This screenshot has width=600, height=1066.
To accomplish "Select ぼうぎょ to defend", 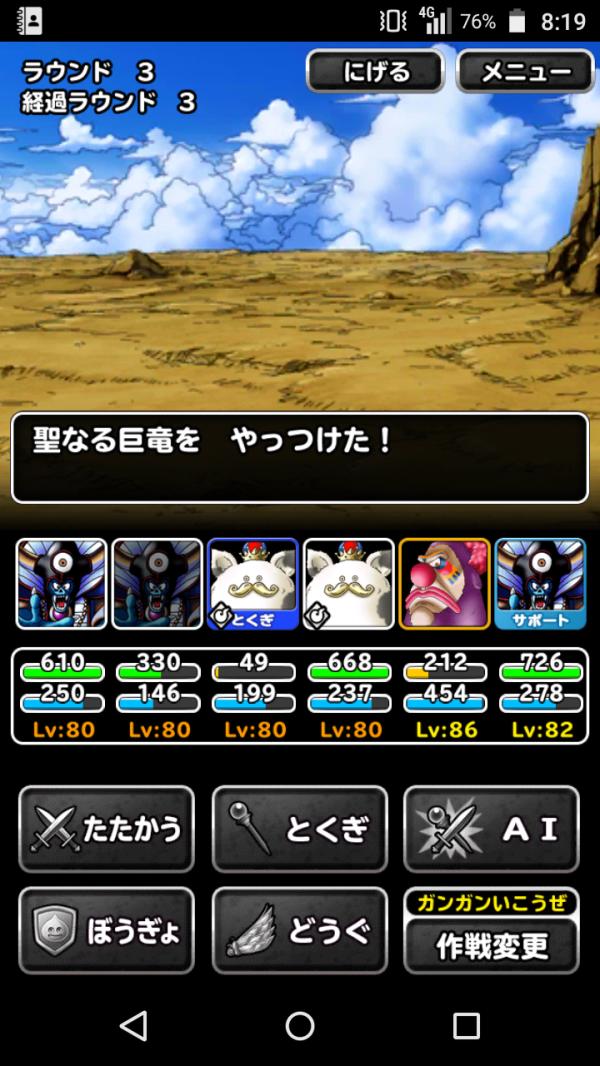I will point(107,931).
